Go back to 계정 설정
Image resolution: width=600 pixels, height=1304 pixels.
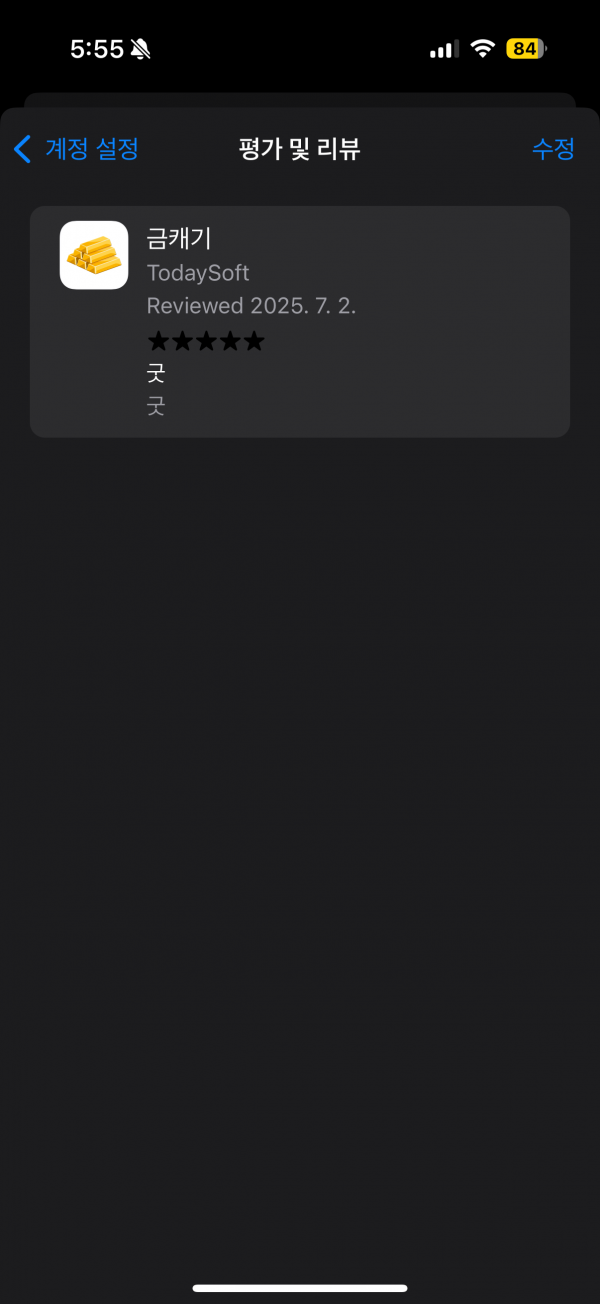pyautogui.click(x=76, y=149)
